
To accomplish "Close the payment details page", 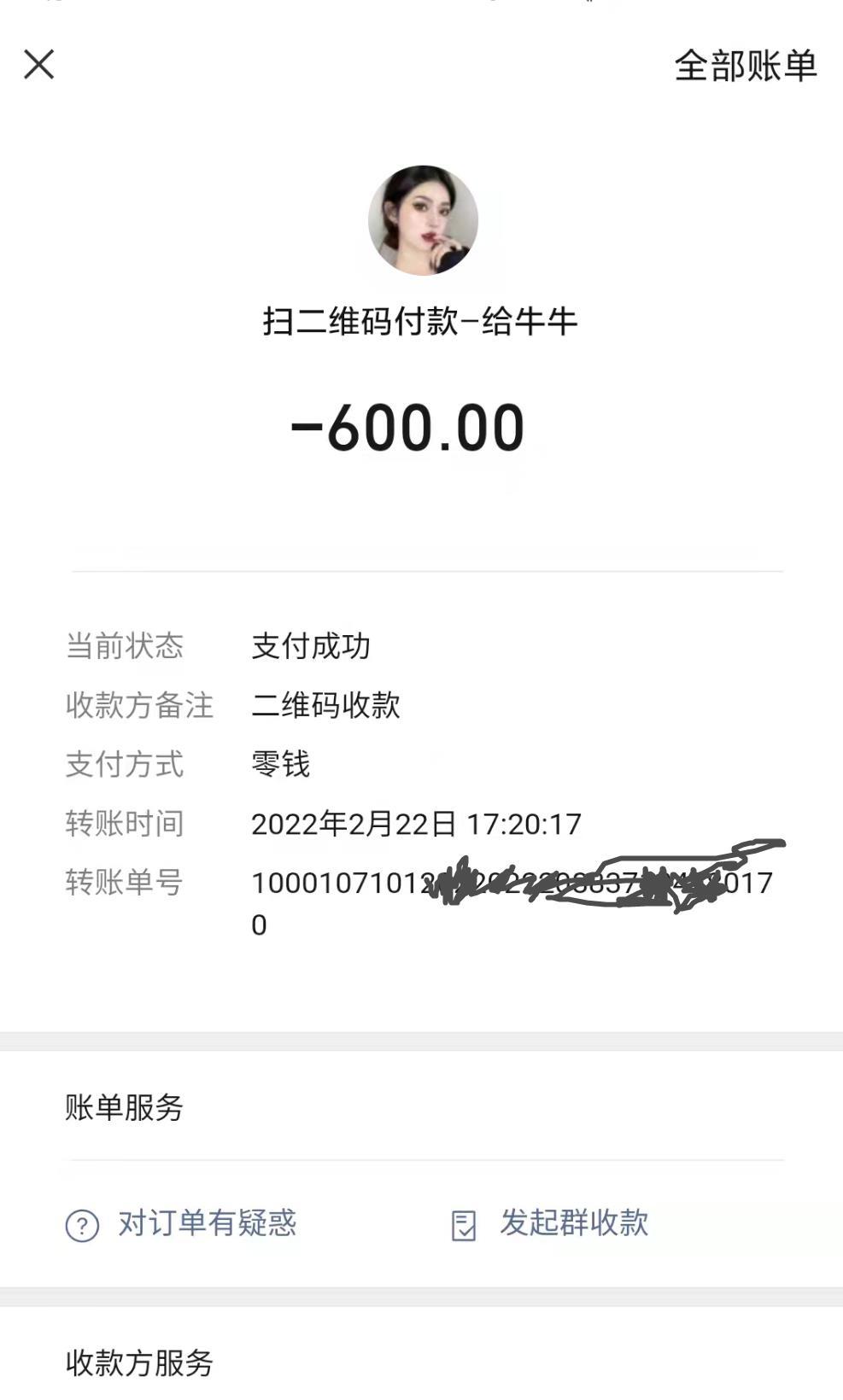I will [39, 64].
